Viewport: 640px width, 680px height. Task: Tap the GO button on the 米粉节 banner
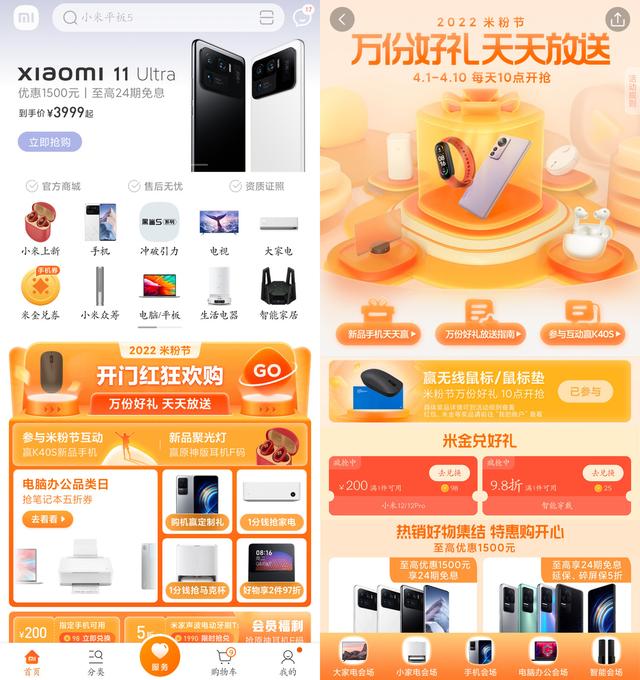[267, 370]
